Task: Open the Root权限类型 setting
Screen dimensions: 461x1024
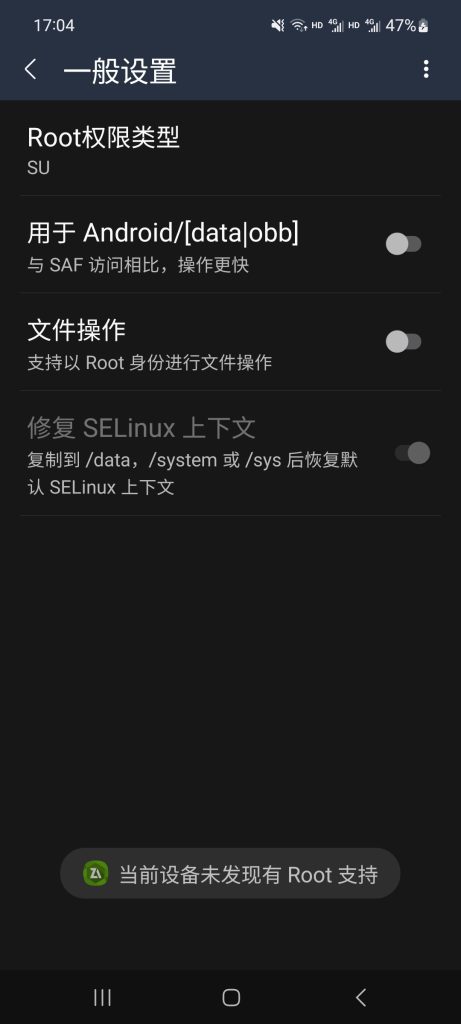Action: [x=230, y=150]
